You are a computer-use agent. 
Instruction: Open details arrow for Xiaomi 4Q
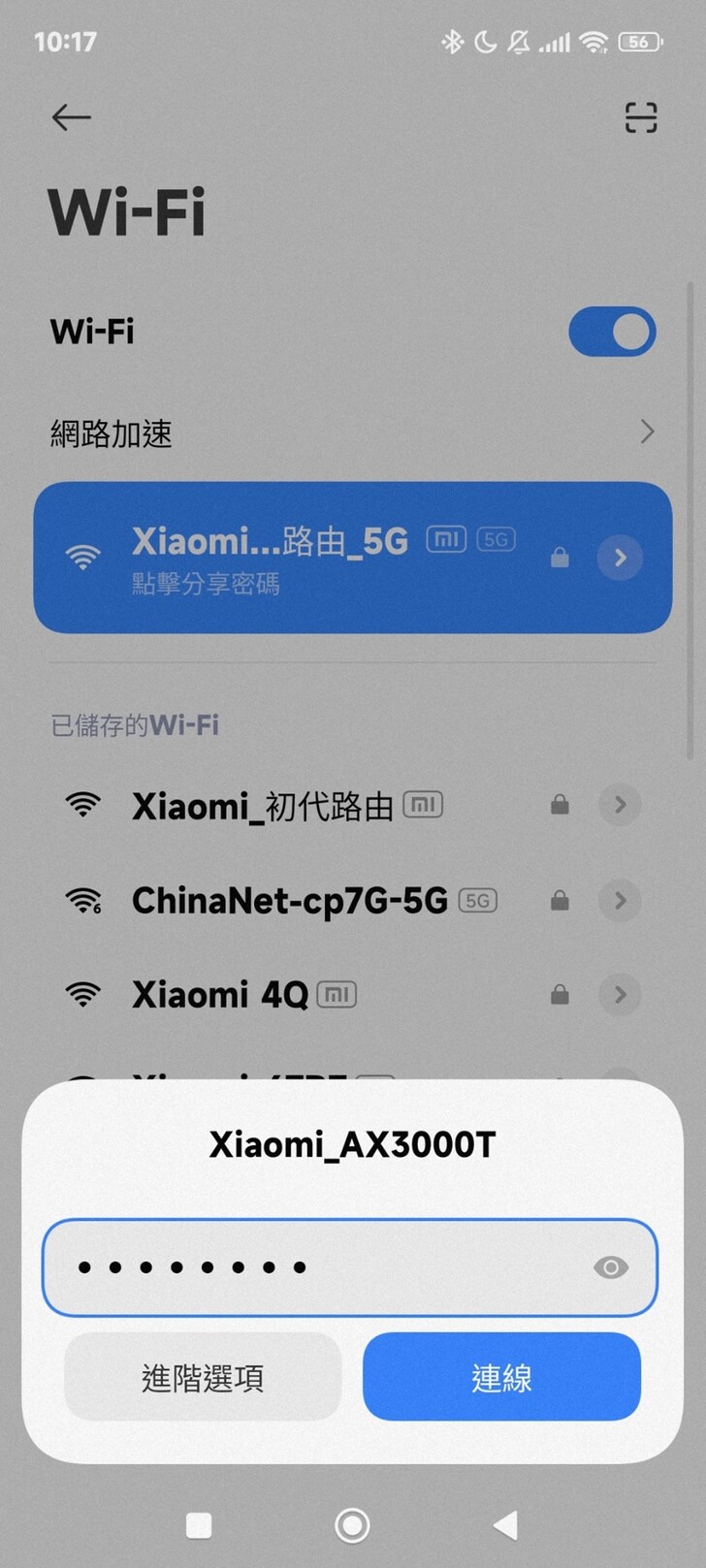[x=620, y=995]
